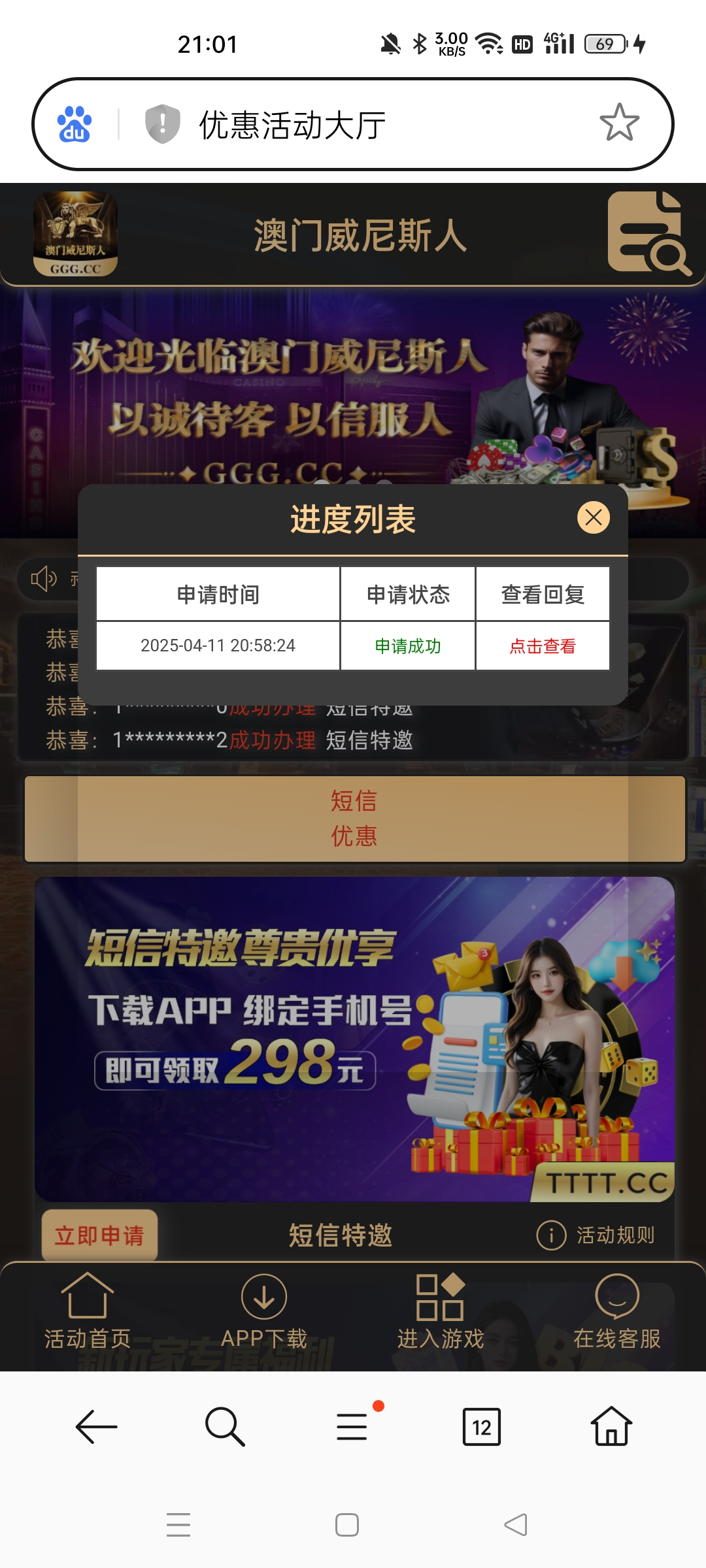Open the Baidu paw logo

click(x=75, y=124)
